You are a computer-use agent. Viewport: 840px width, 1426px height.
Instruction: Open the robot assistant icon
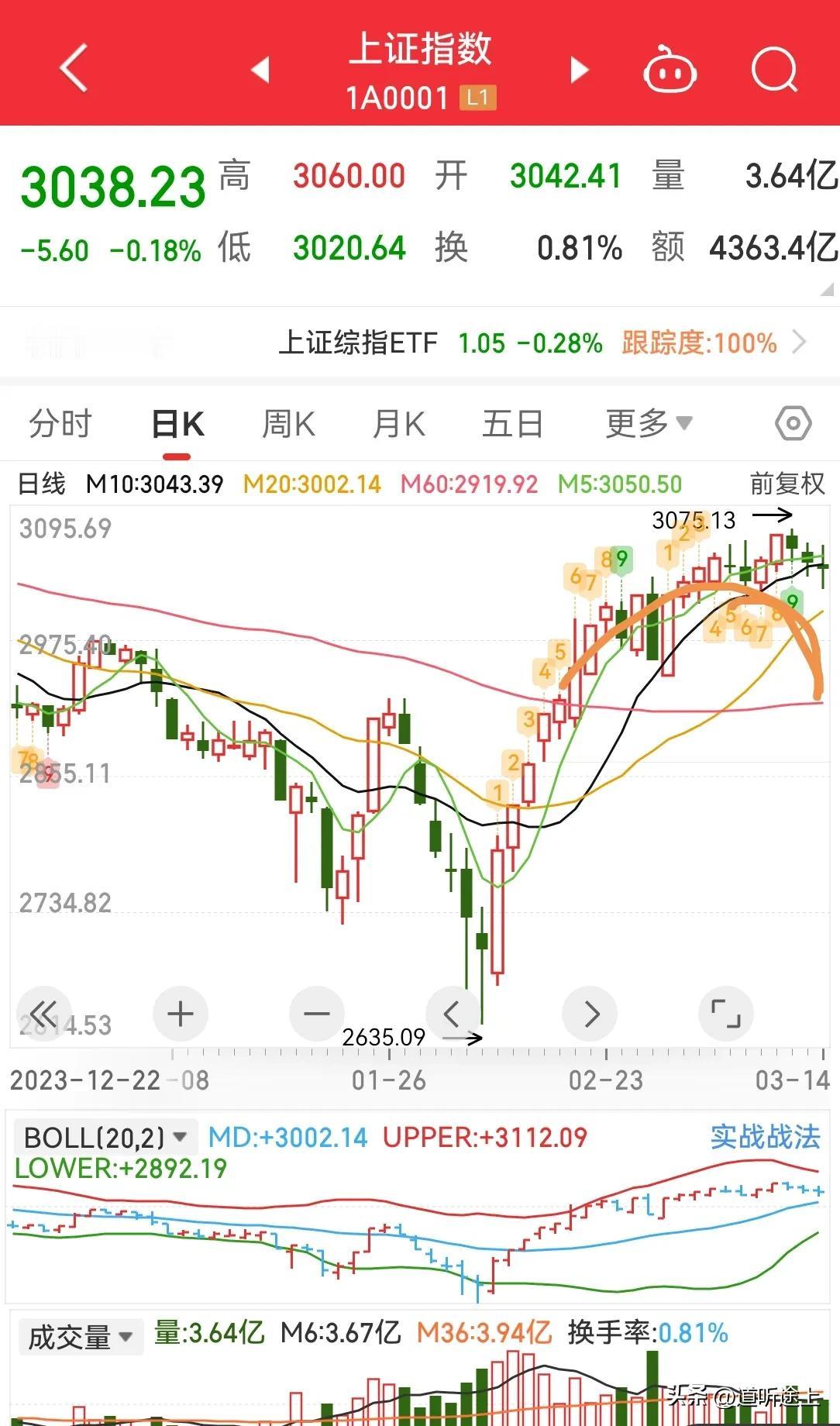(x=670, y=70)
